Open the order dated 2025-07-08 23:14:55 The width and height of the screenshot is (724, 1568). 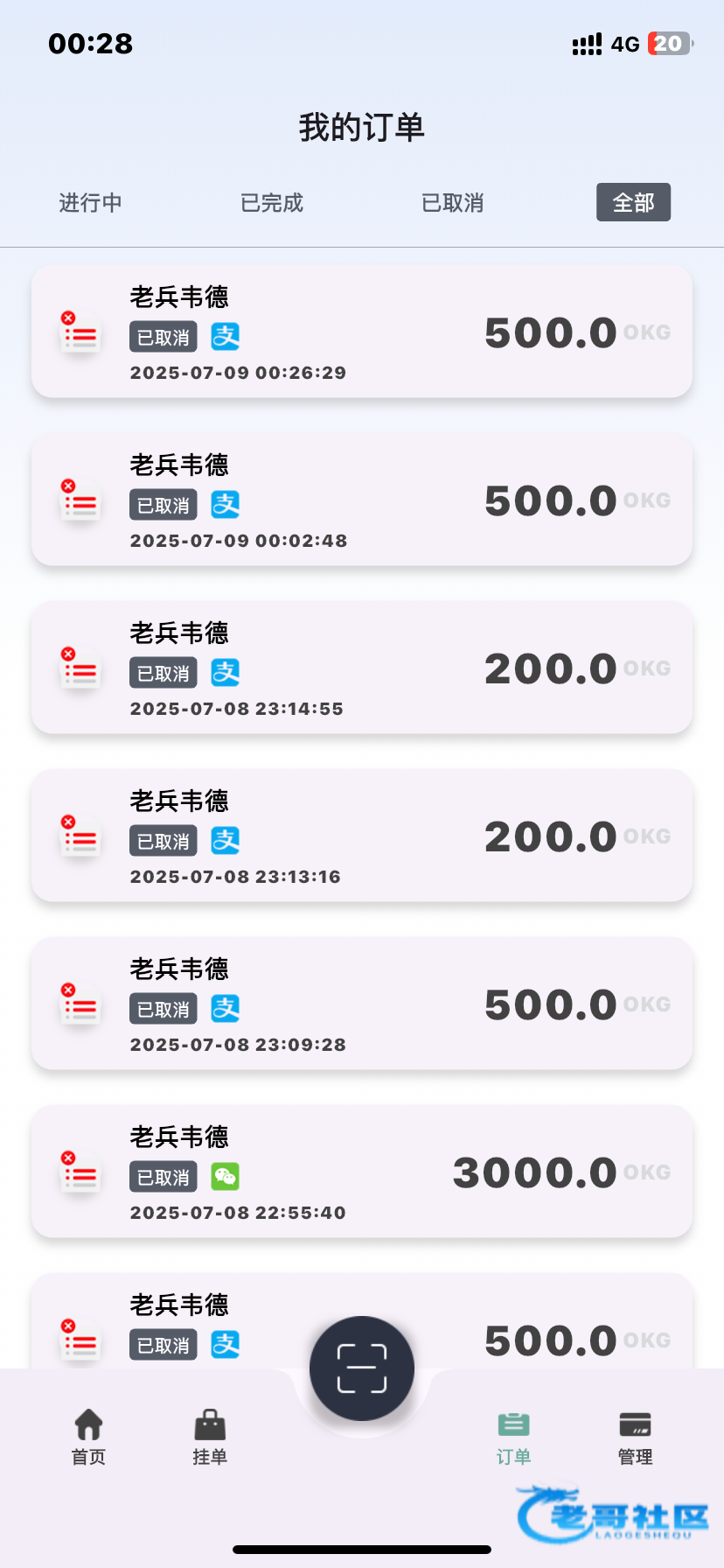tap(362, 668)
